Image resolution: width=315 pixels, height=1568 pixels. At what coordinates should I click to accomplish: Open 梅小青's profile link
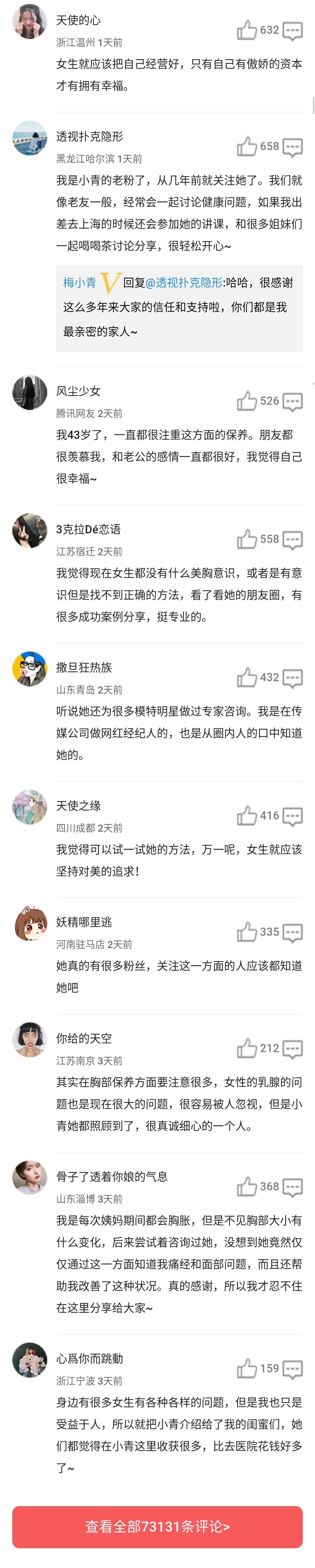pyautogui.click(x=79, y=283)
